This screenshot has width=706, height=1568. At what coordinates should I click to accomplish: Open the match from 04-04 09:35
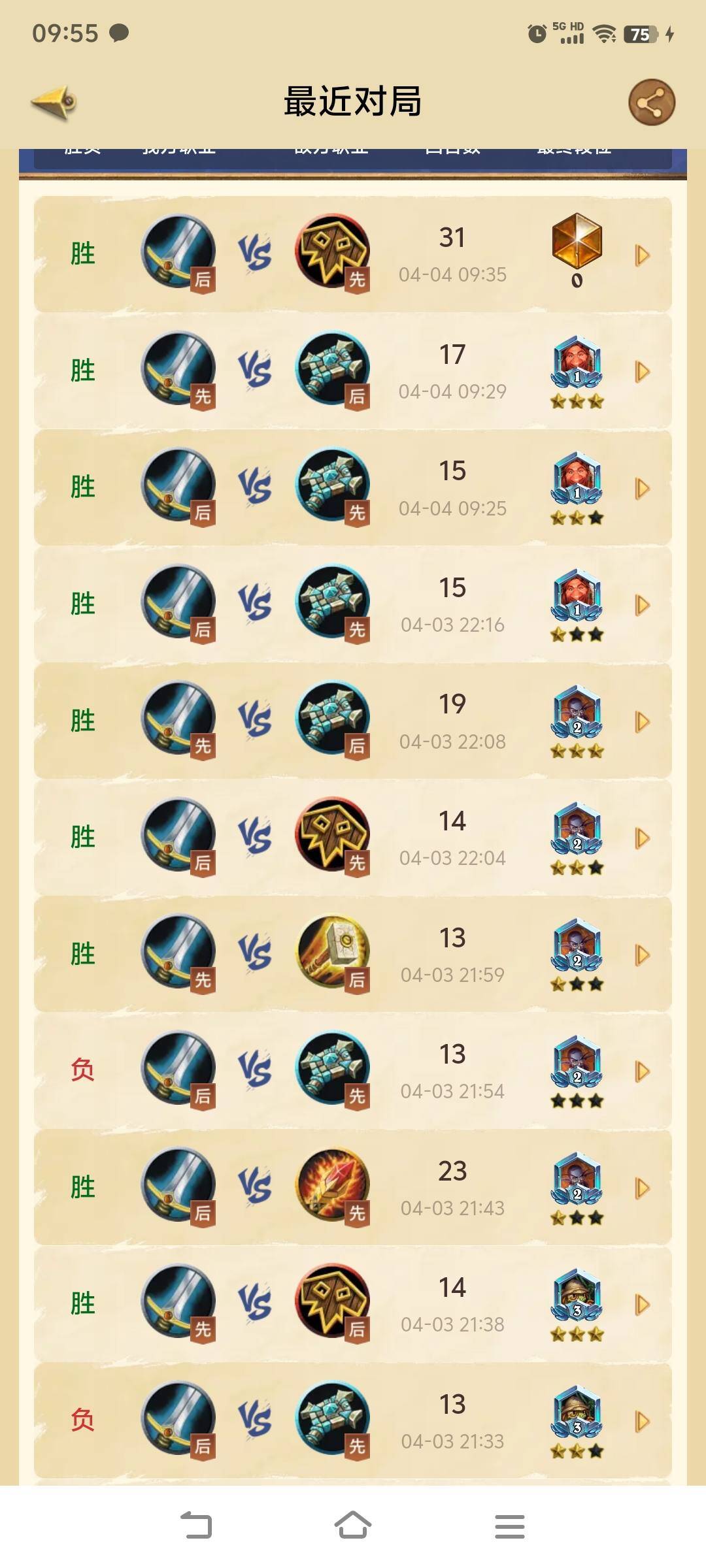click(643, 255)
